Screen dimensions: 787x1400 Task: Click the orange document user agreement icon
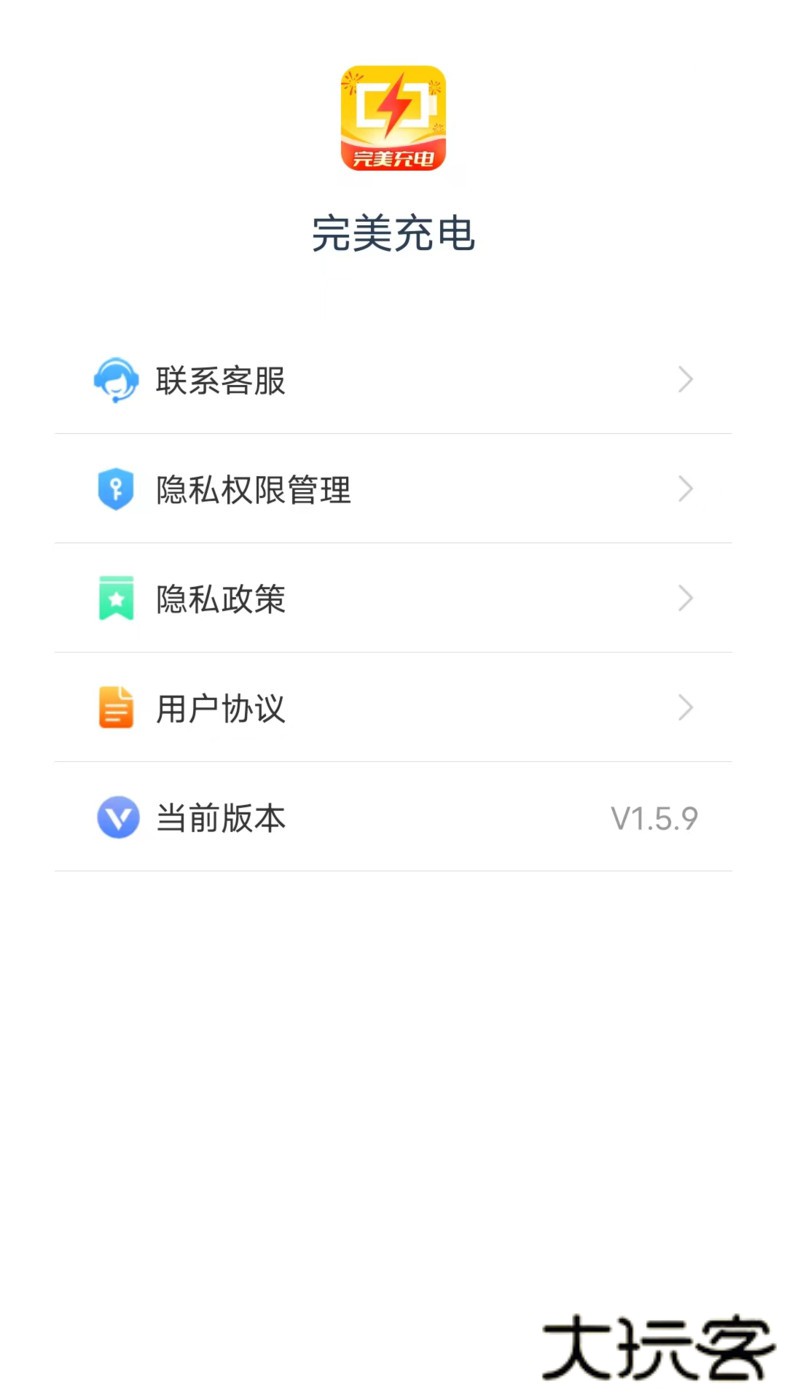coord(117,708)
